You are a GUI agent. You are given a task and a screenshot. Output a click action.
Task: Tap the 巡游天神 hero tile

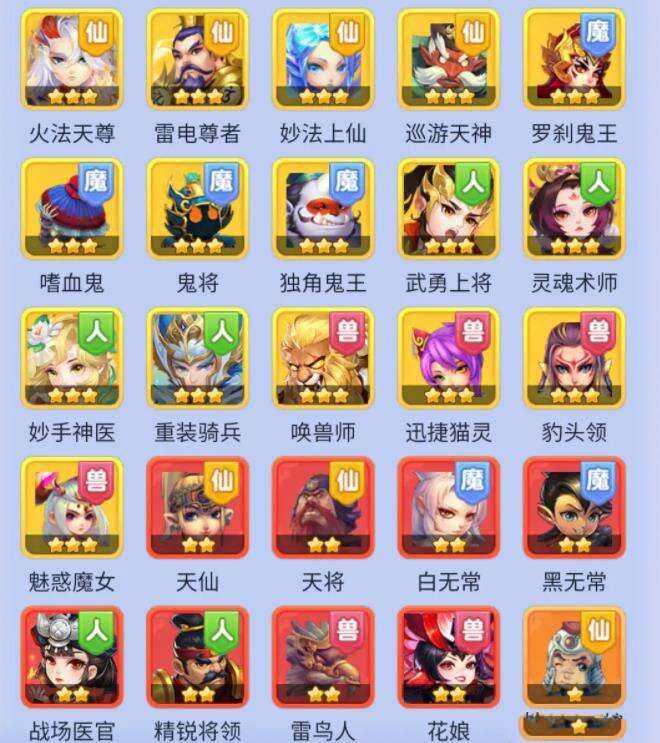point(448,59)
